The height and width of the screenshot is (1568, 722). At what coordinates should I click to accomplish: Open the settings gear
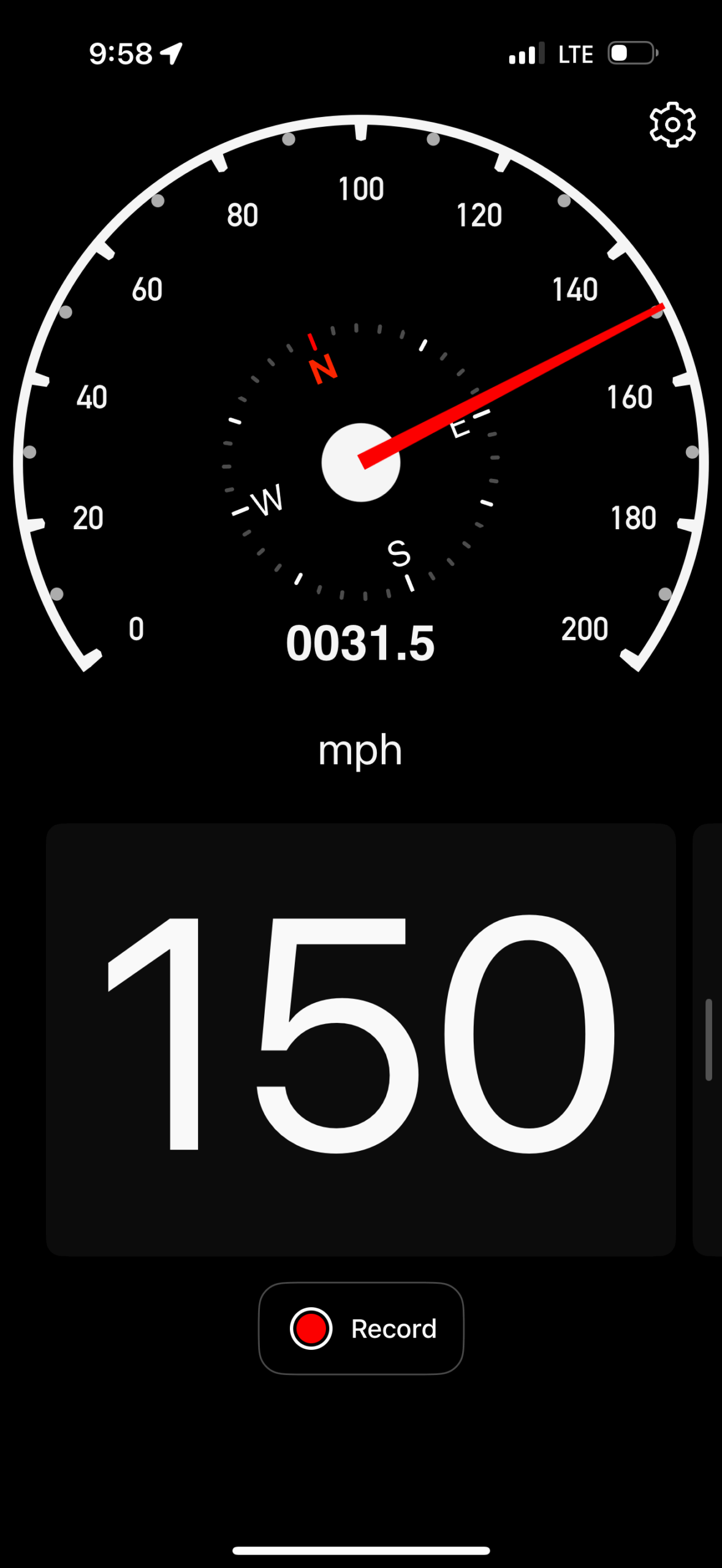click(x=672, y=124)
